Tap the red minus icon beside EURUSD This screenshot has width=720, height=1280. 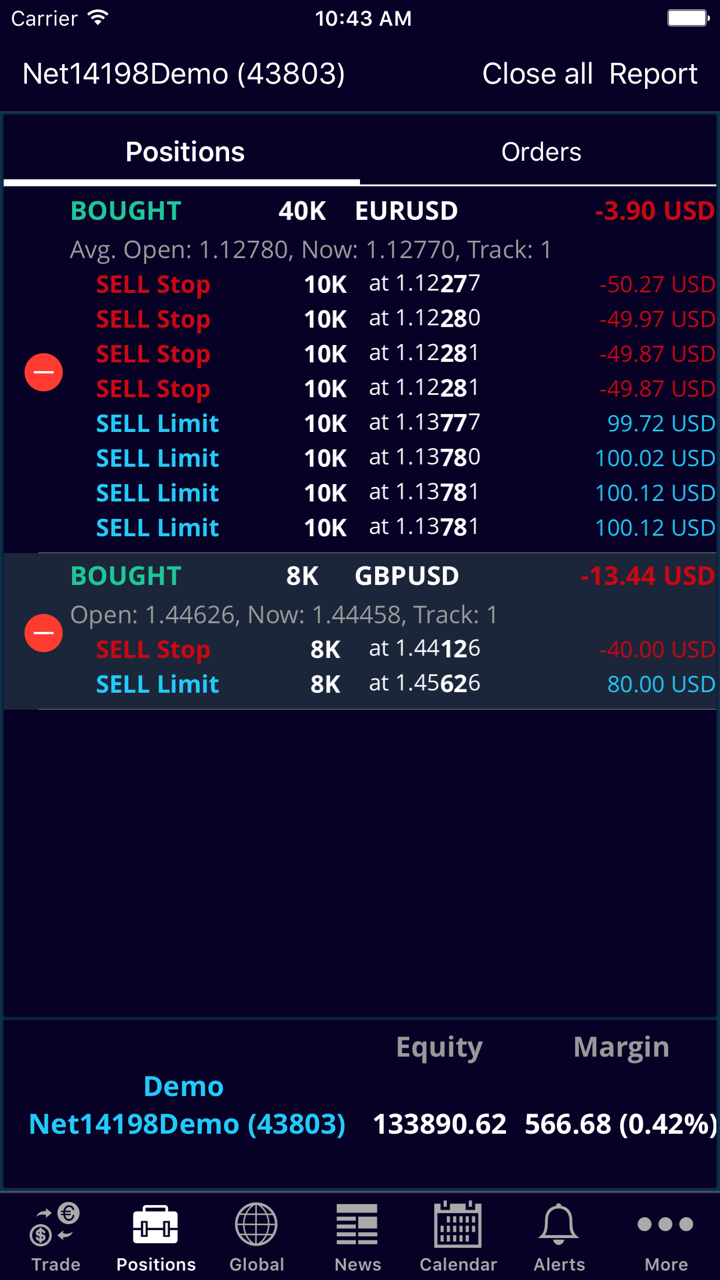click(44, 372)
